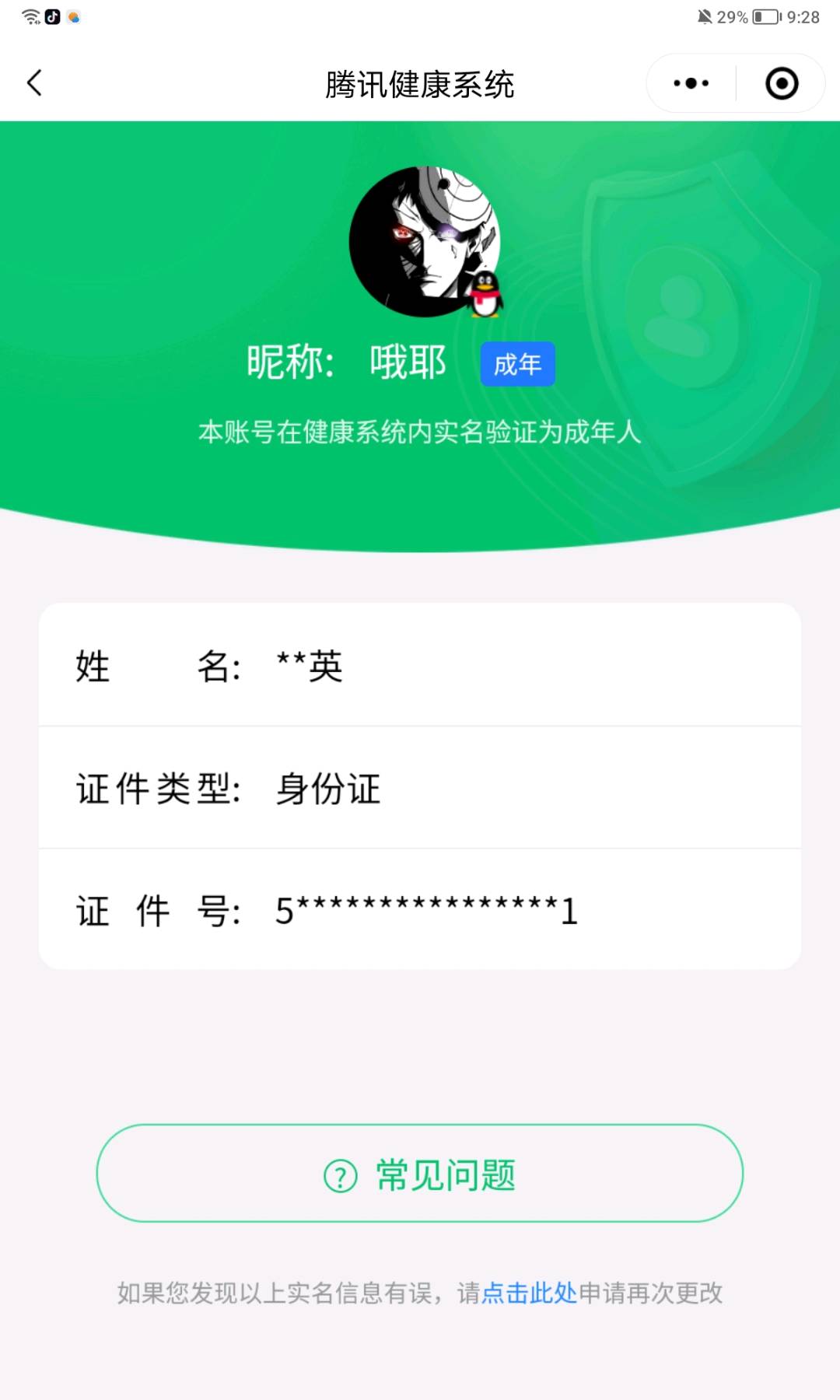Tap the 点击此处 link to request changes

(529, 1293)
